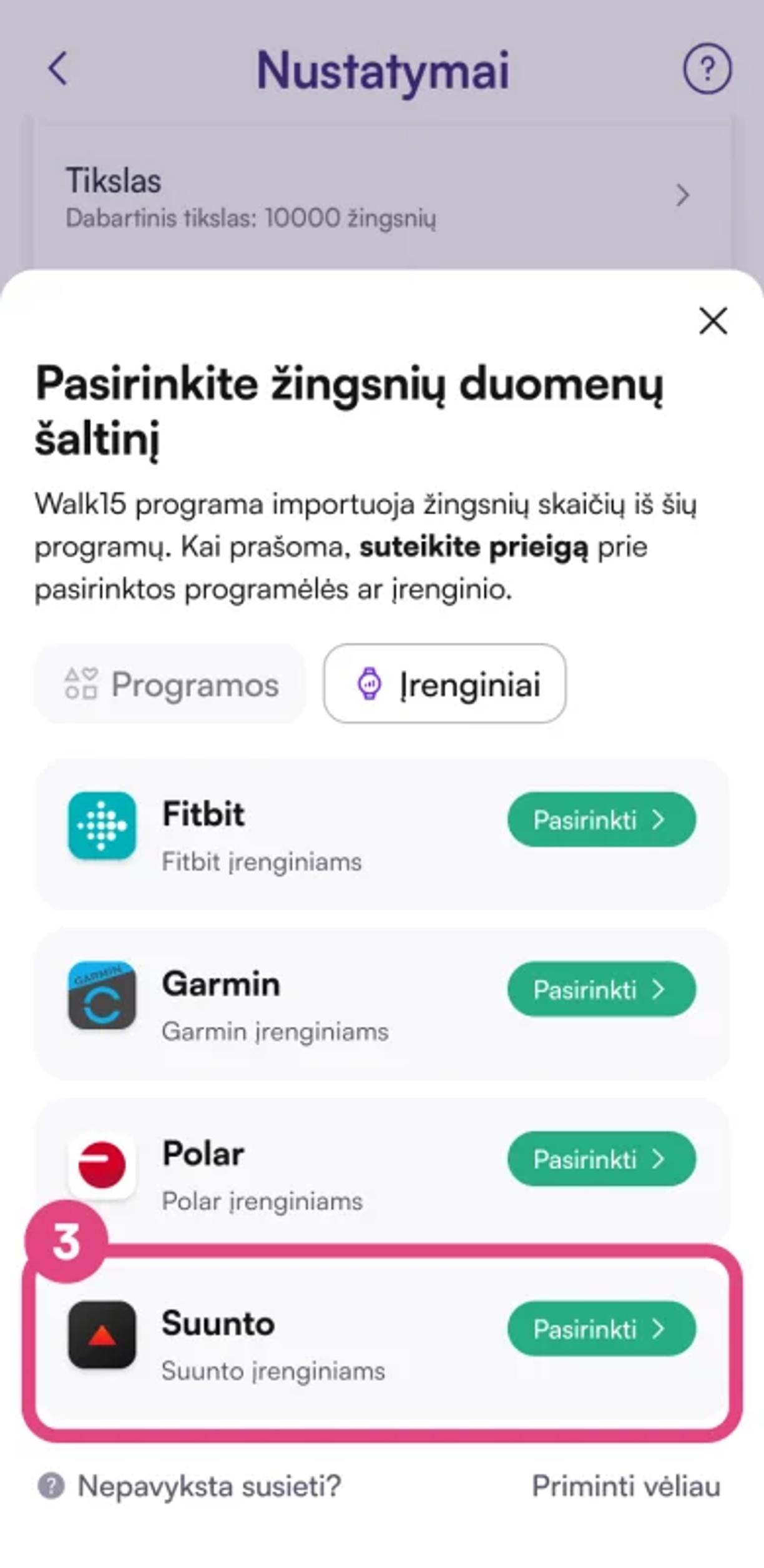Choose Fitbit with its Pasirinkti button
Screen dimensions: 764x1568
(601, 820)
